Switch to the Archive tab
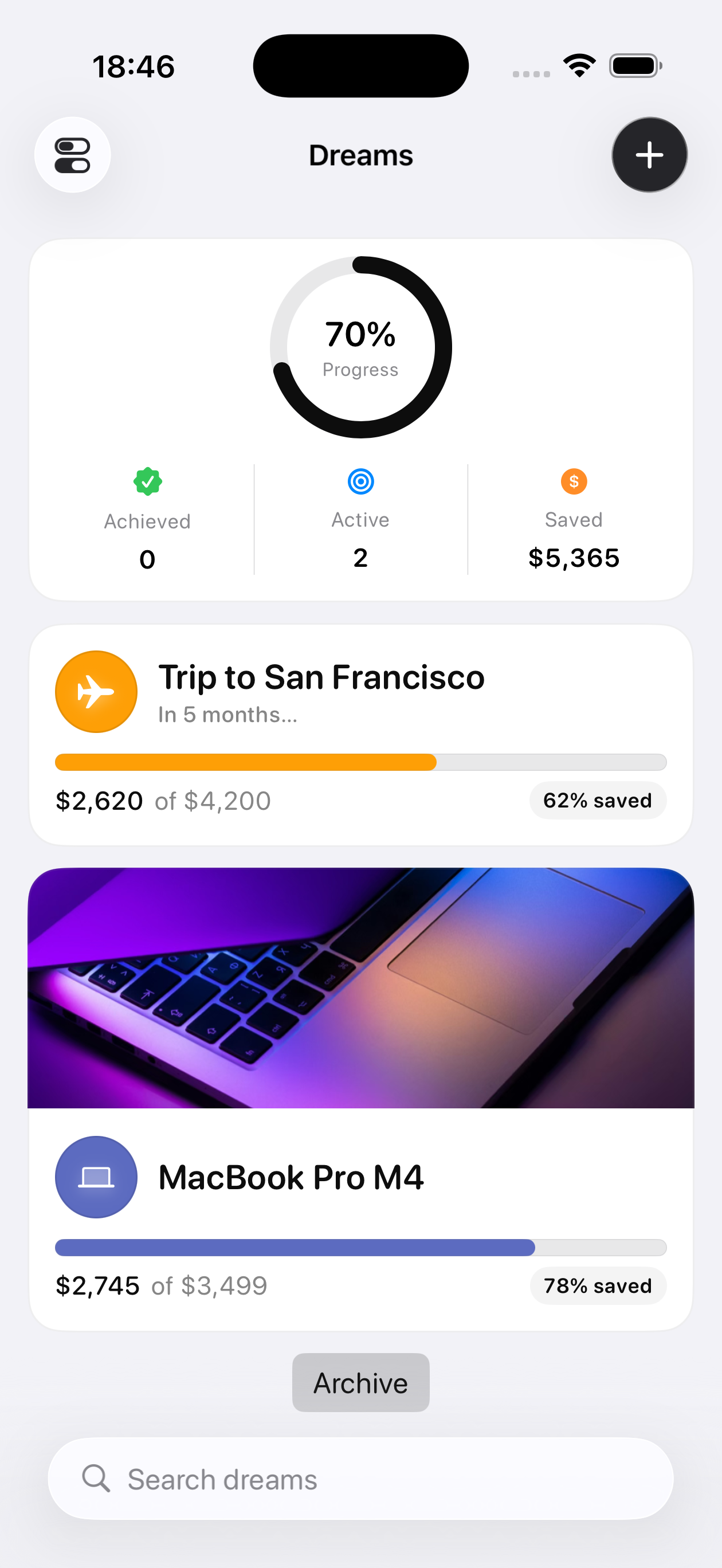This screenshot has height=1568, width=722. 360,1382
